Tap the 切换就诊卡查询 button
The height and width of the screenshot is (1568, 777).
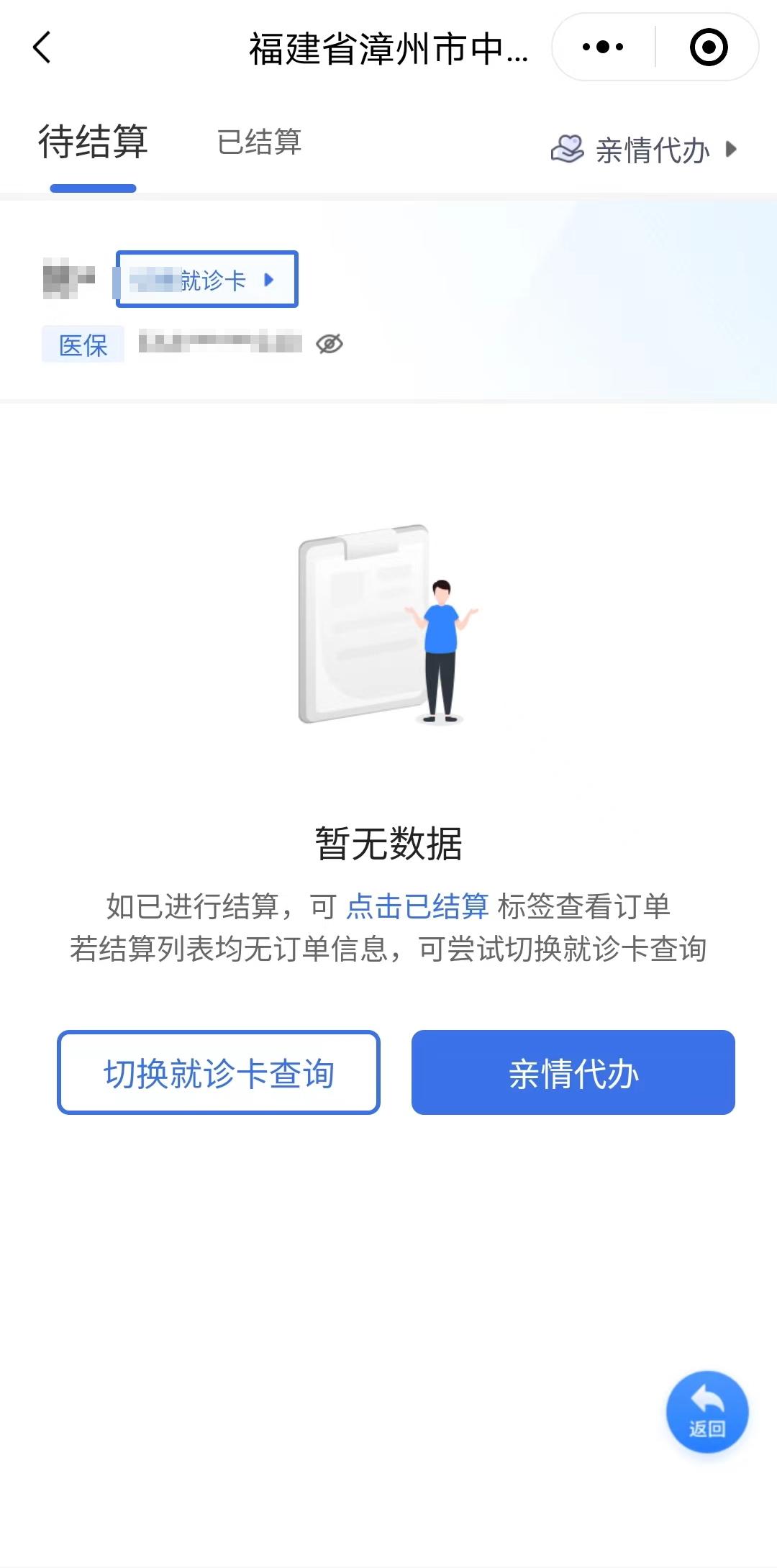[219, 1072]
